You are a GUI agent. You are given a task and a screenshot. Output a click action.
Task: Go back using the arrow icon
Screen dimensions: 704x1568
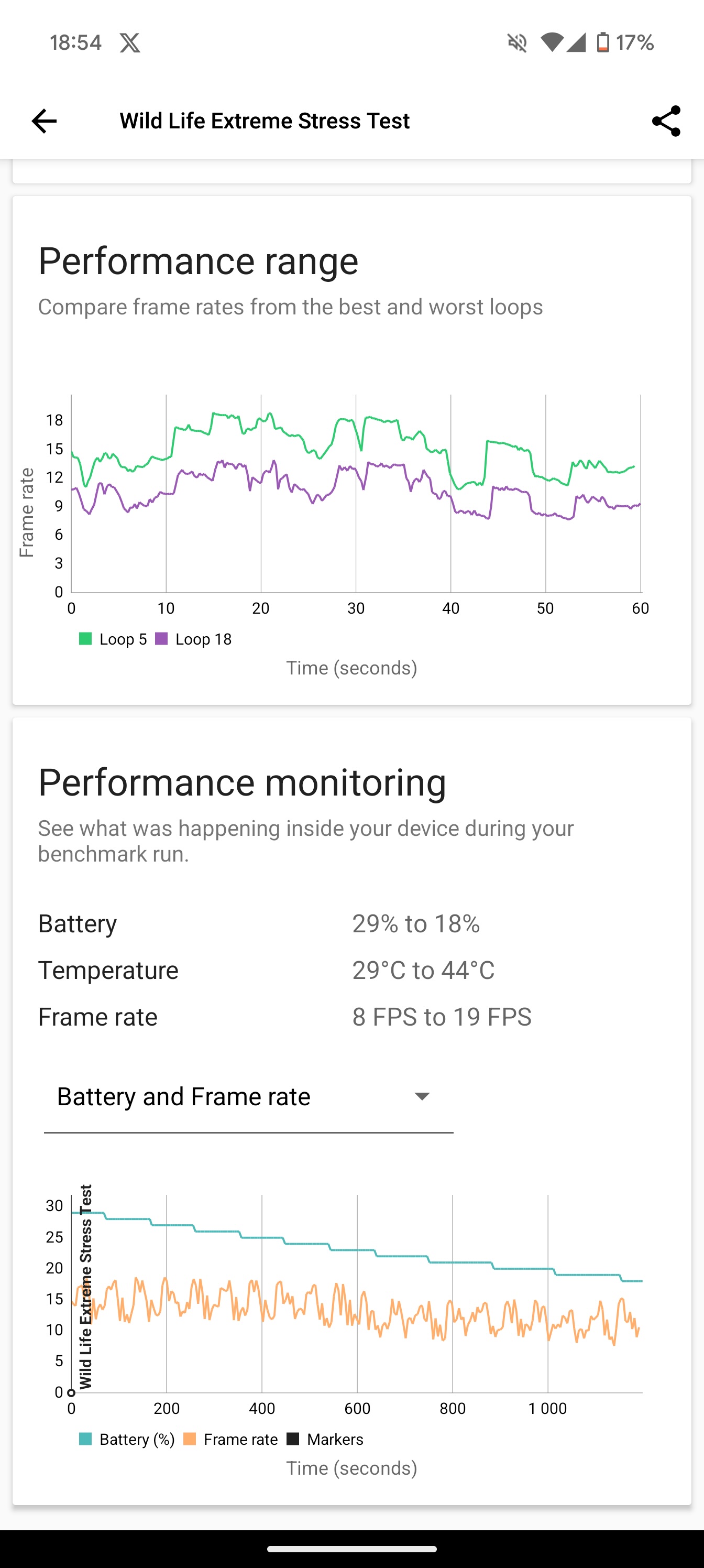click(x=44, y=121)
